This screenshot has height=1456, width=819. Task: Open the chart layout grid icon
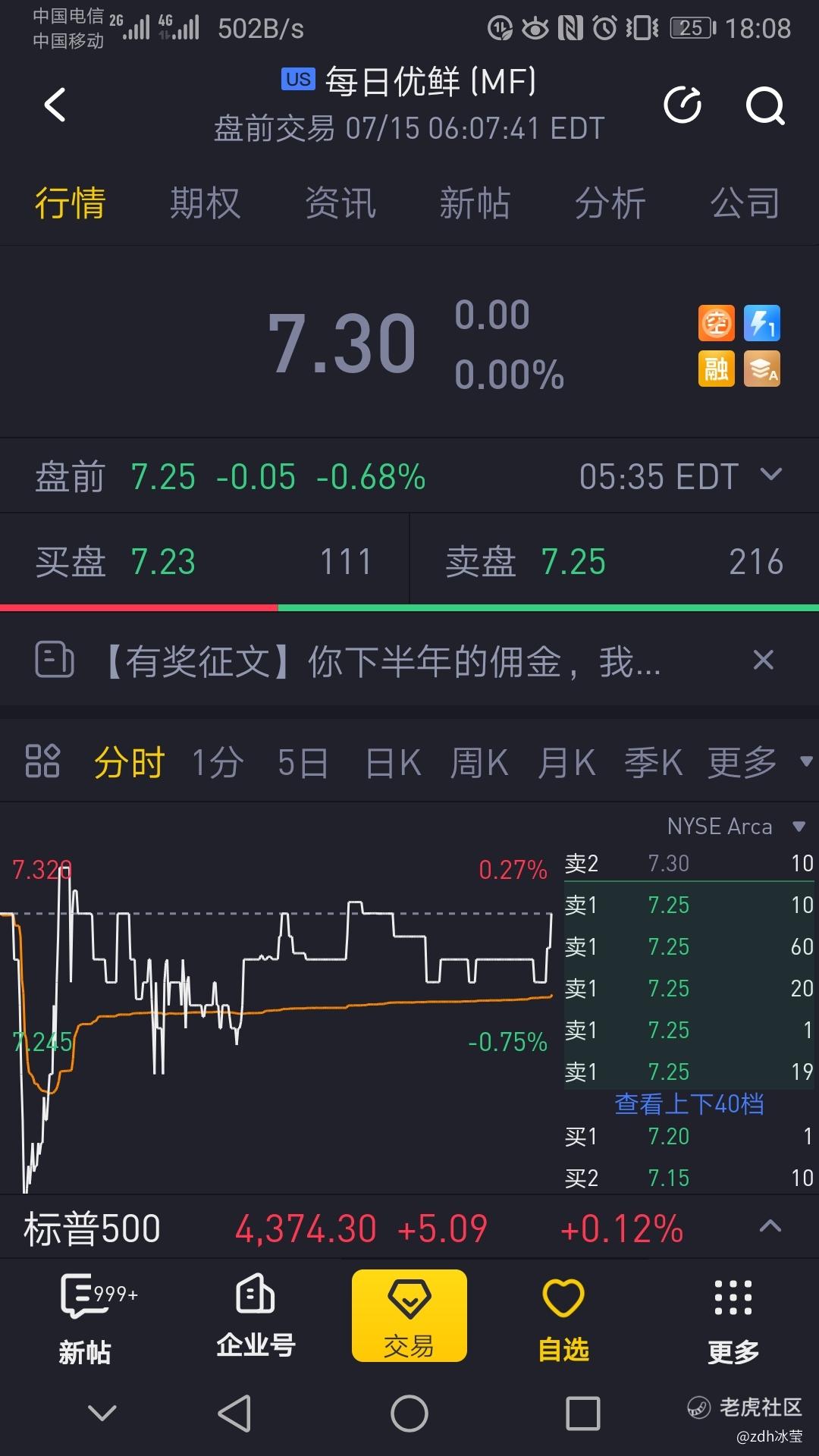(x=42, y=761)
